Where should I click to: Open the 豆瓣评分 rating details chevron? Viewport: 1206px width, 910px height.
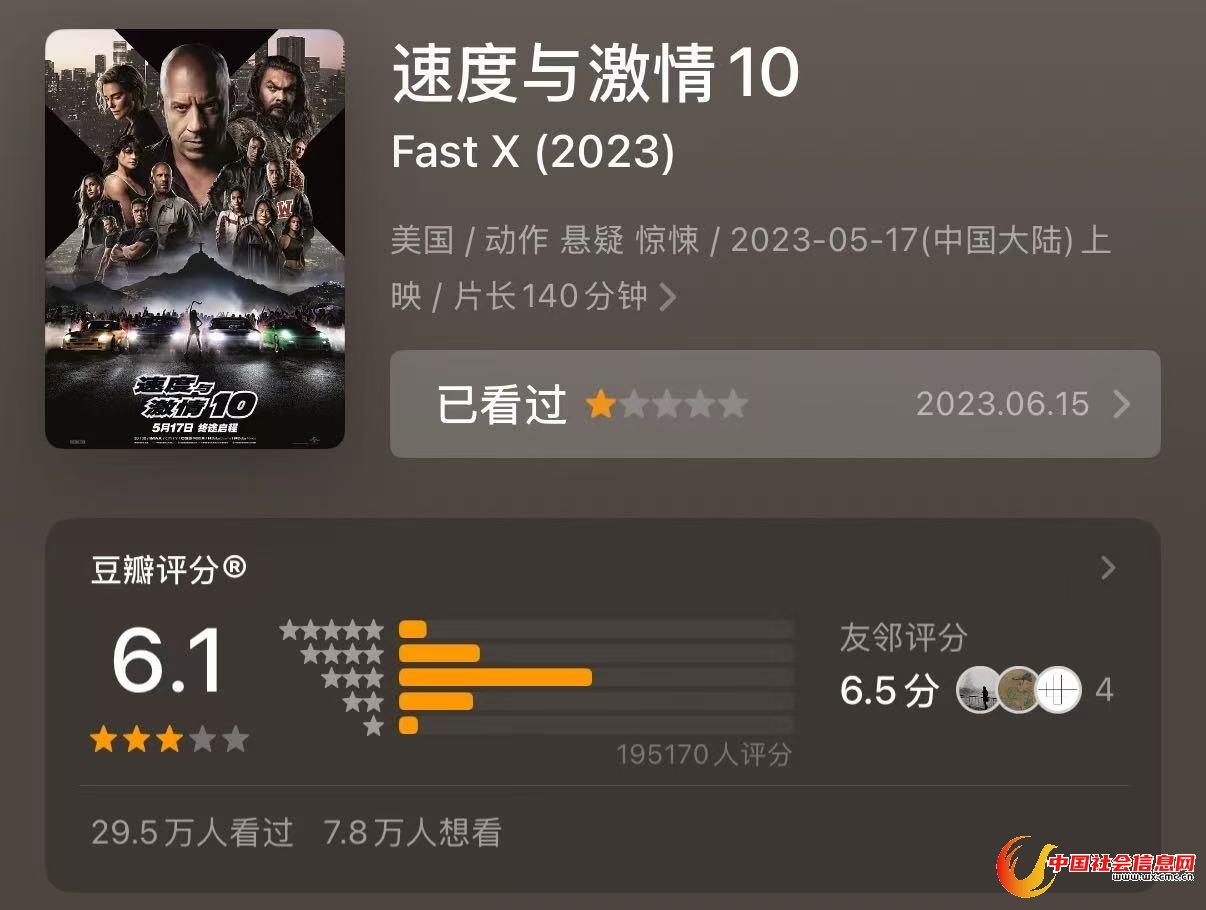pos(1107,568)
